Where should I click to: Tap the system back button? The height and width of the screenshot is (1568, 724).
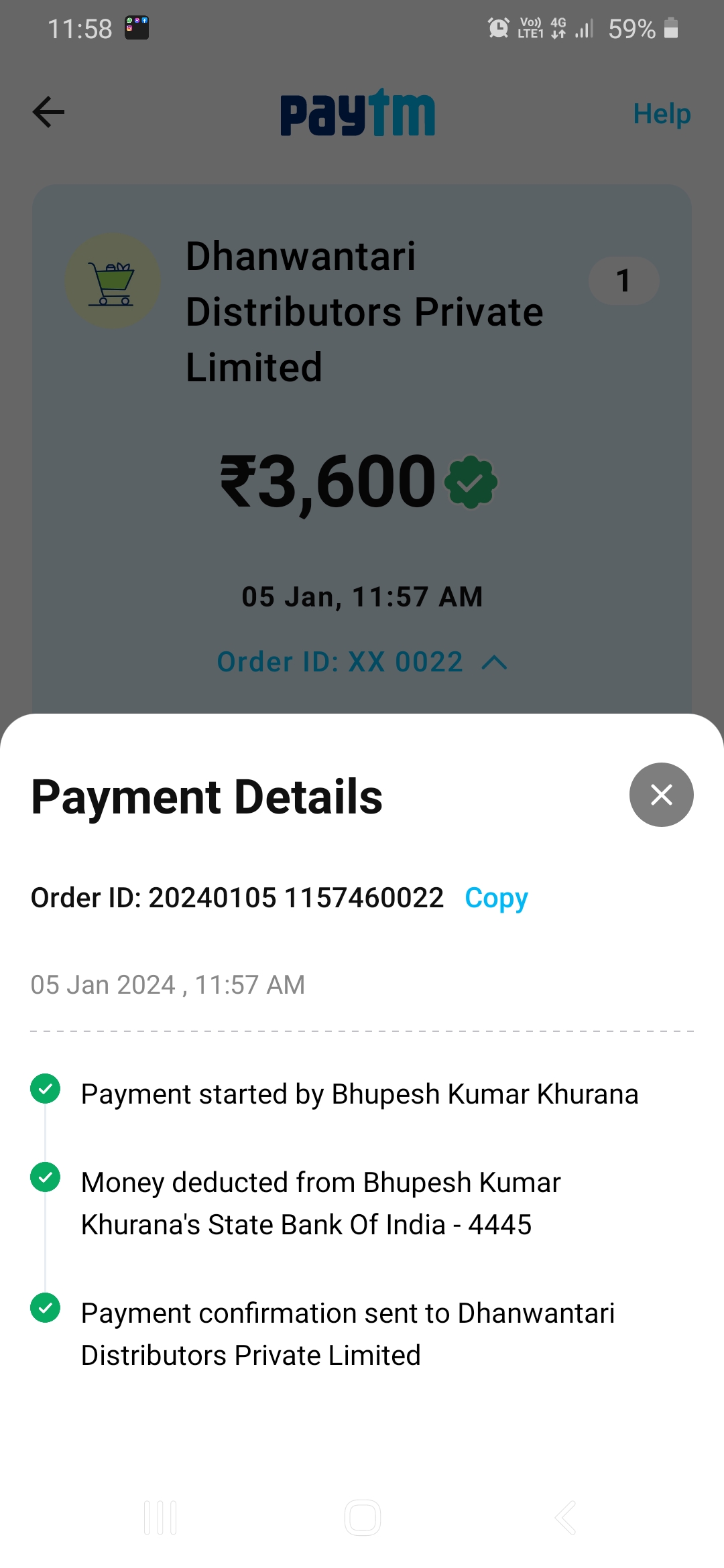pos(565,1518)
